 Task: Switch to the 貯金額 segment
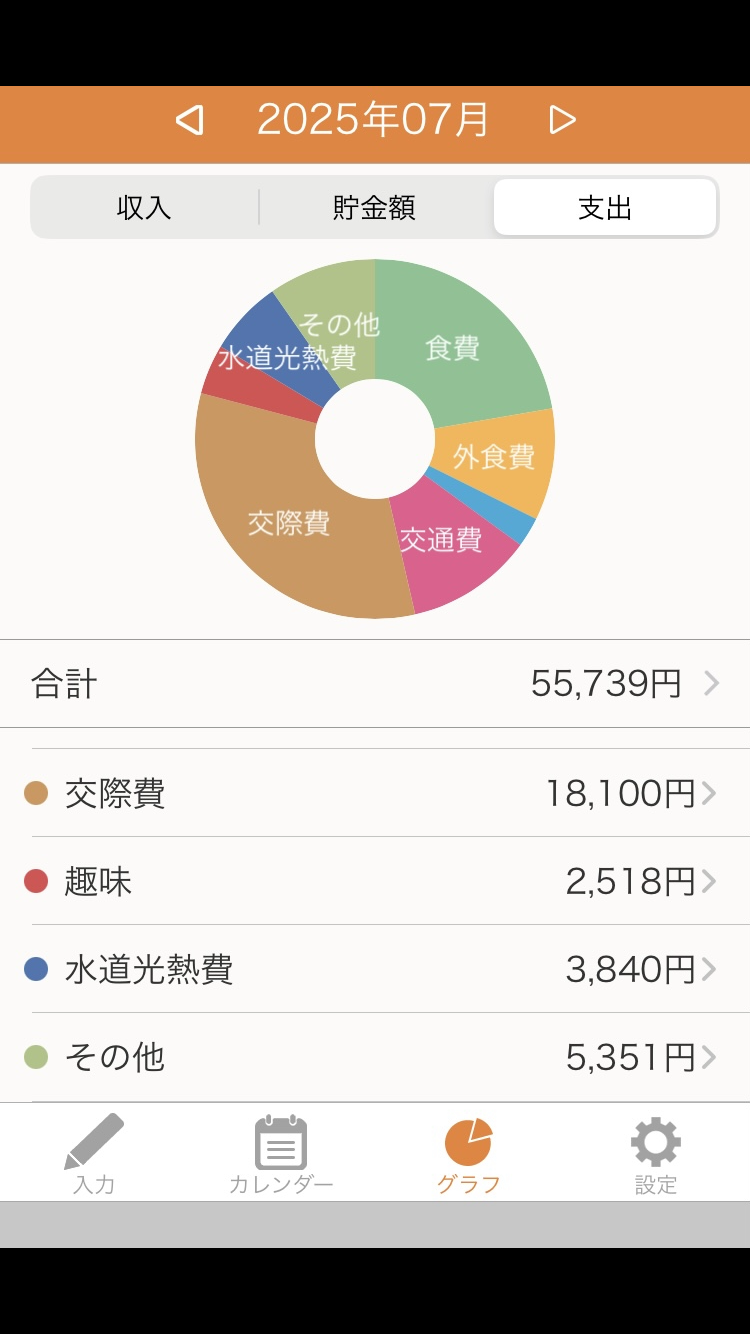tap(374, 207)
